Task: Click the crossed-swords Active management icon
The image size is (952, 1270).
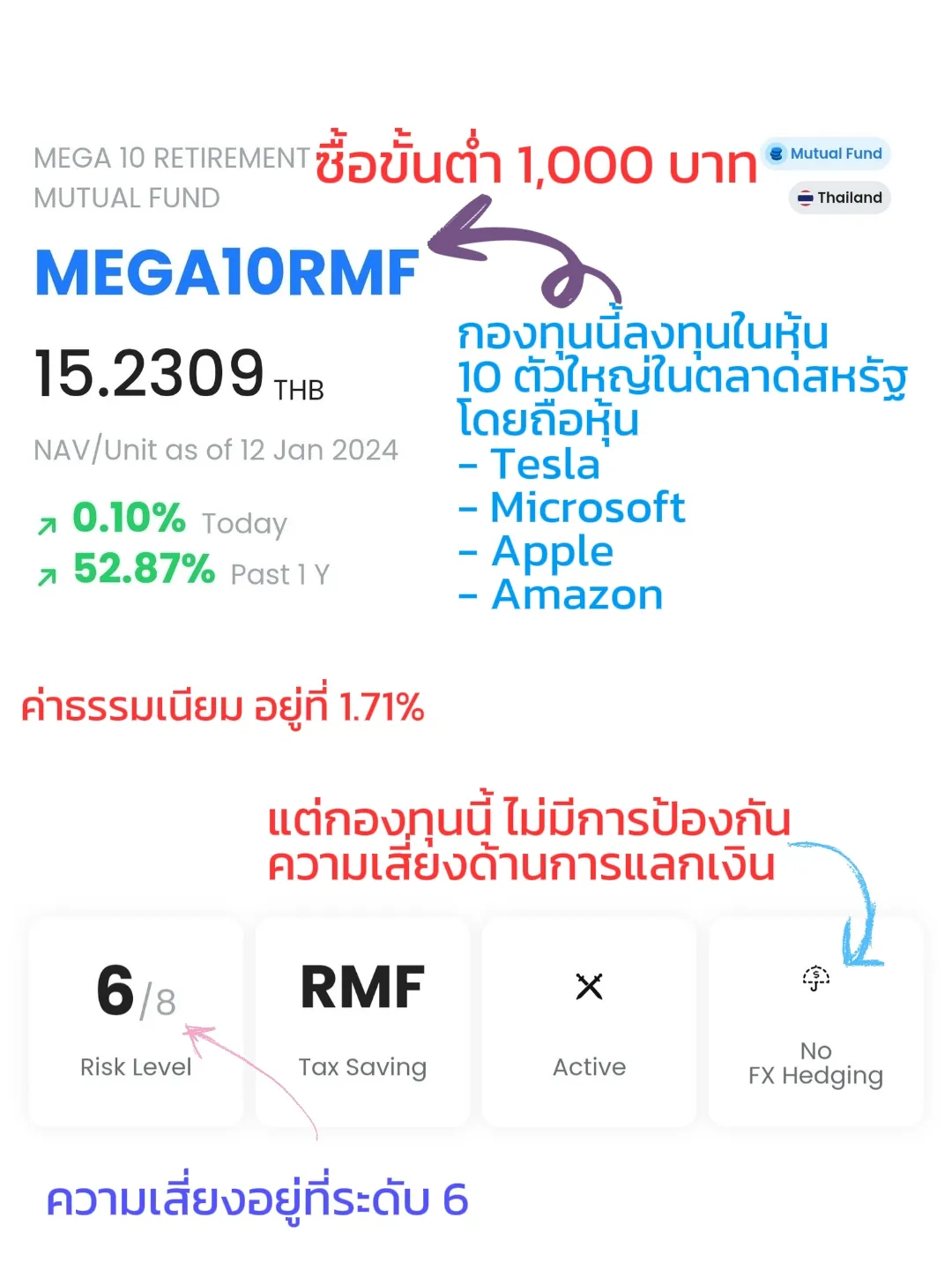Action: pyautogui.click(x=589, y=987)
